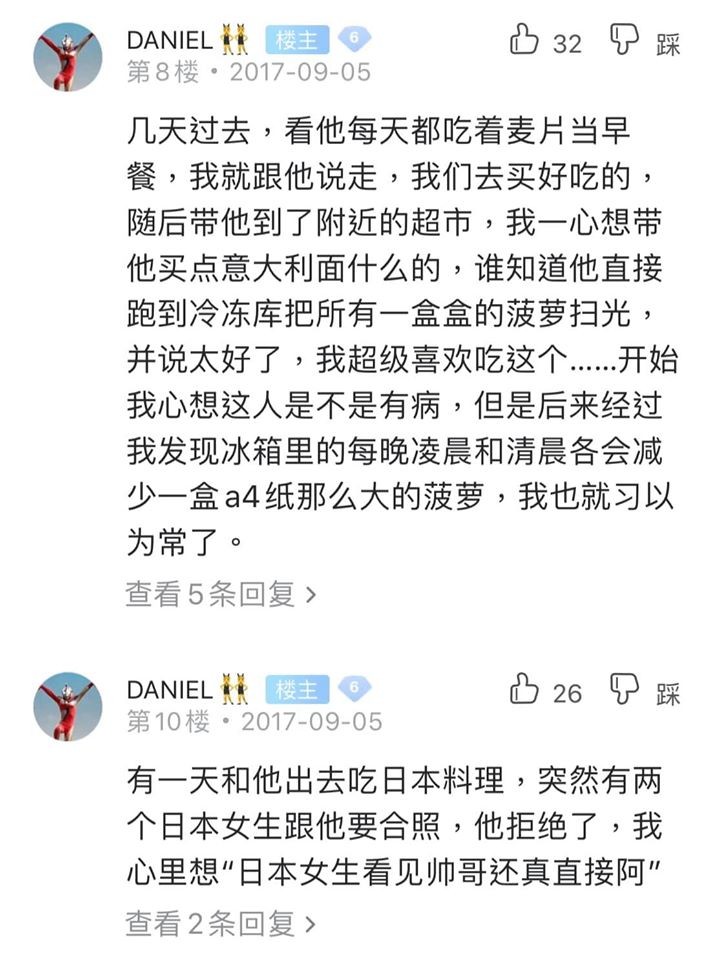This screenshot has width=727, height=960.
Task: Open DANIEL's avatar on 8th floor post
Action: click(x=68, y=57)
